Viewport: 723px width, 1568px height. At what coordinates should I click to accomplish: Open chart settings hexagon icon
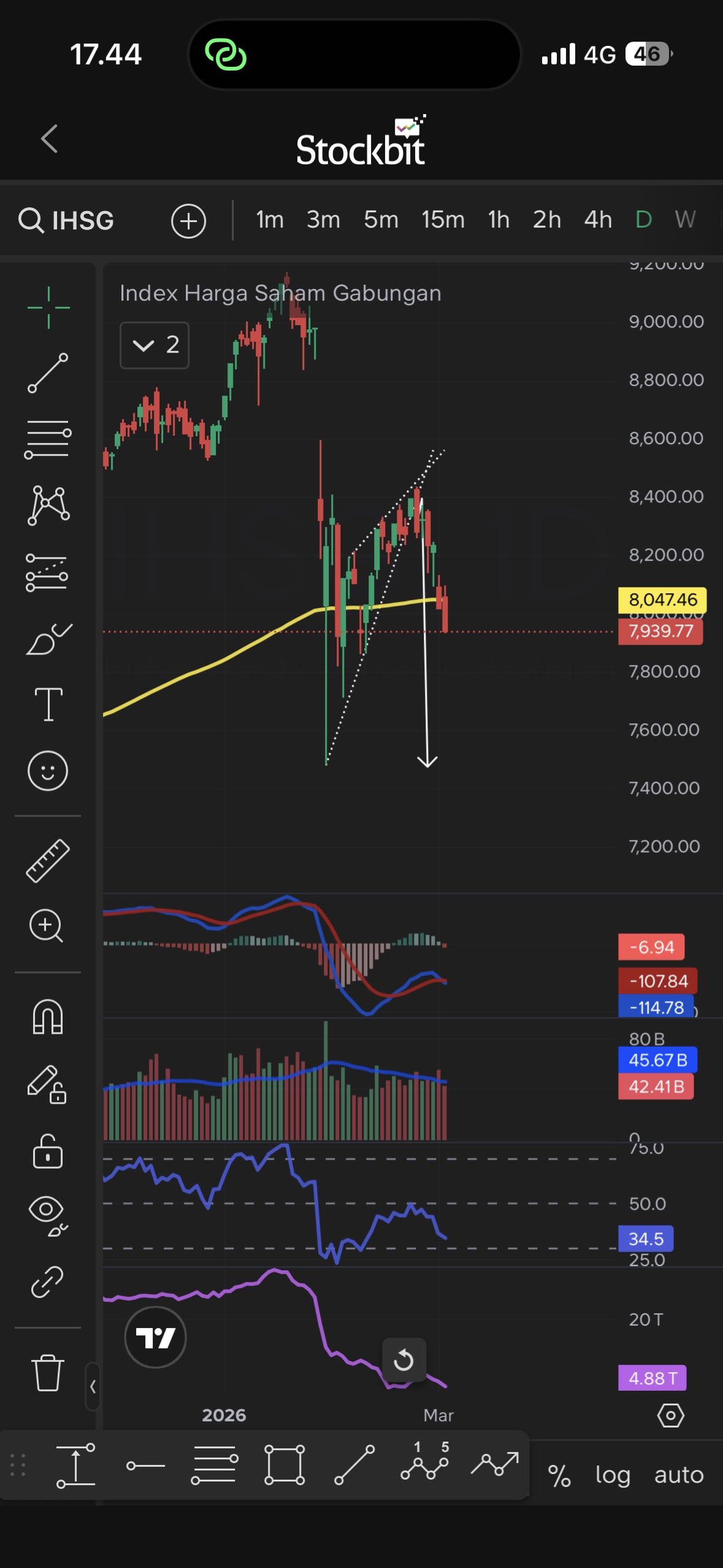(670, 1415)
